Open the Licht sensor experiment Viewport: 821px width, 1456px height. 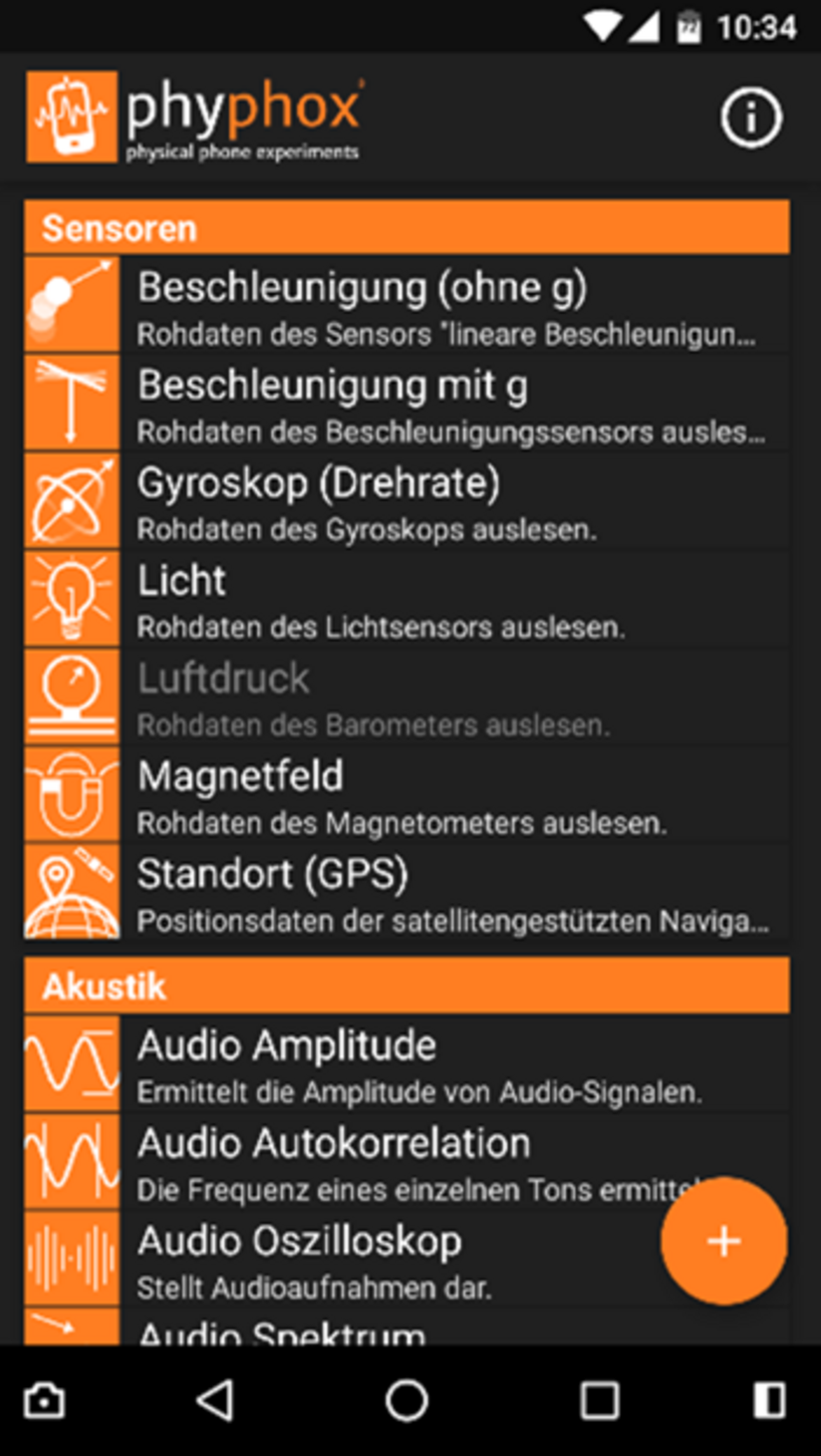407,597
